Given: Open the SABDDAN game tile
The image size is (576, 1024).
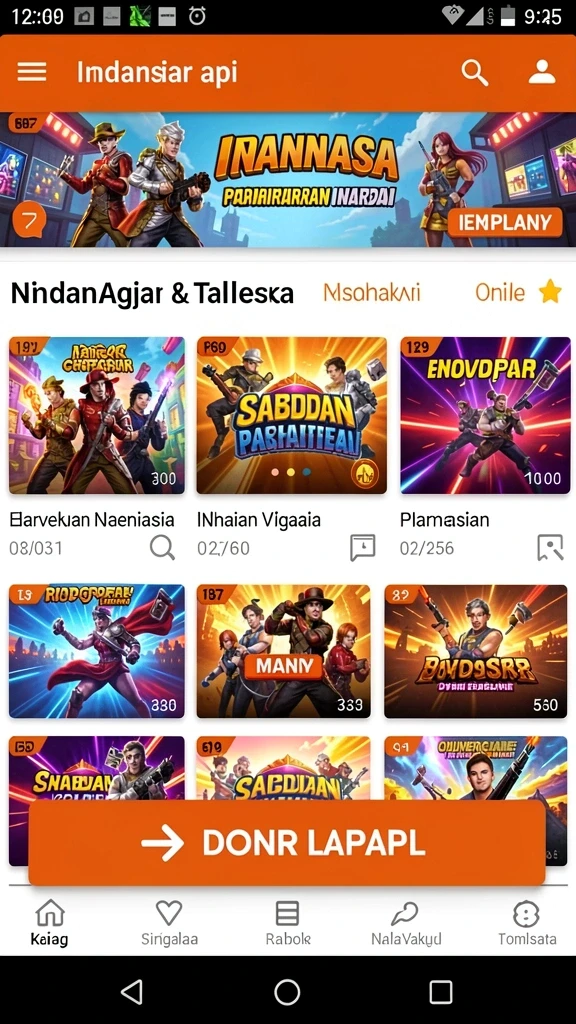Looking at the screenshot, I should 291,415.
